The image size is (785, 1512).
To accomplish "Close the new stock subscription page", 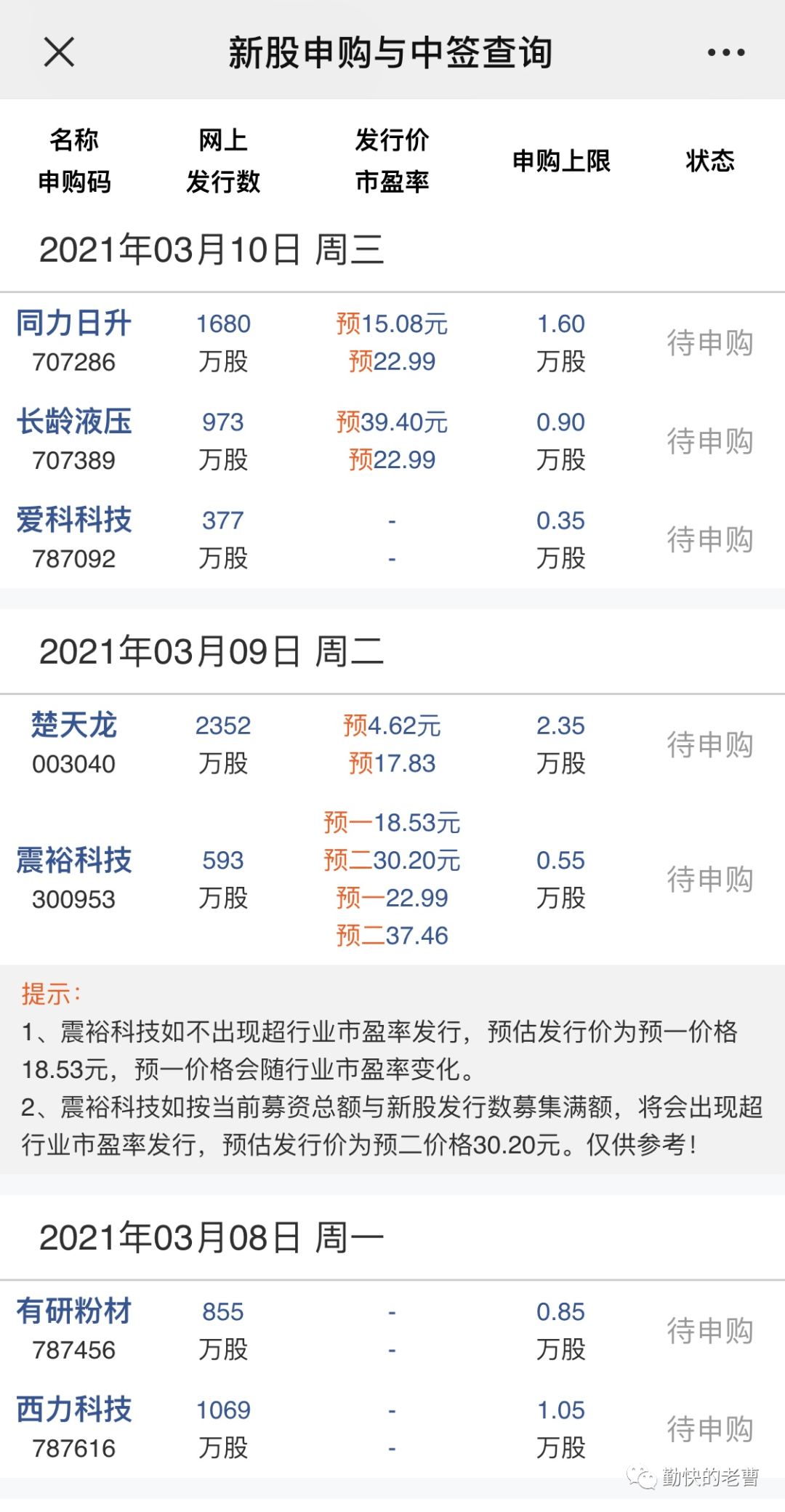I will pos(59,52).
